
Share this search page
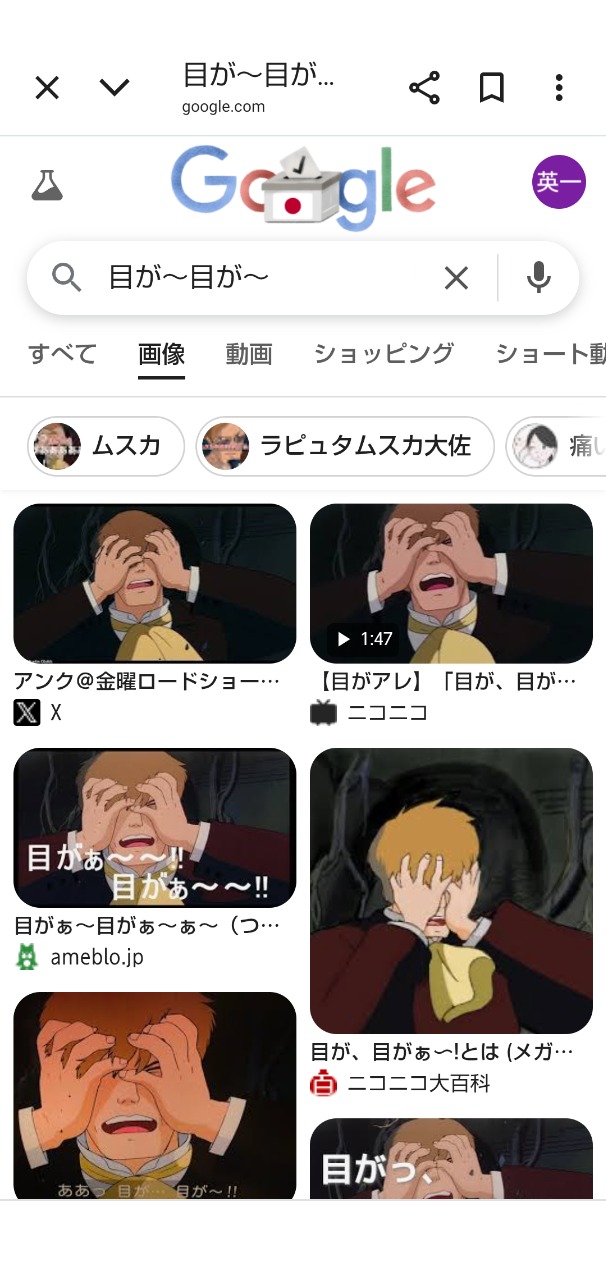[425, 88]
